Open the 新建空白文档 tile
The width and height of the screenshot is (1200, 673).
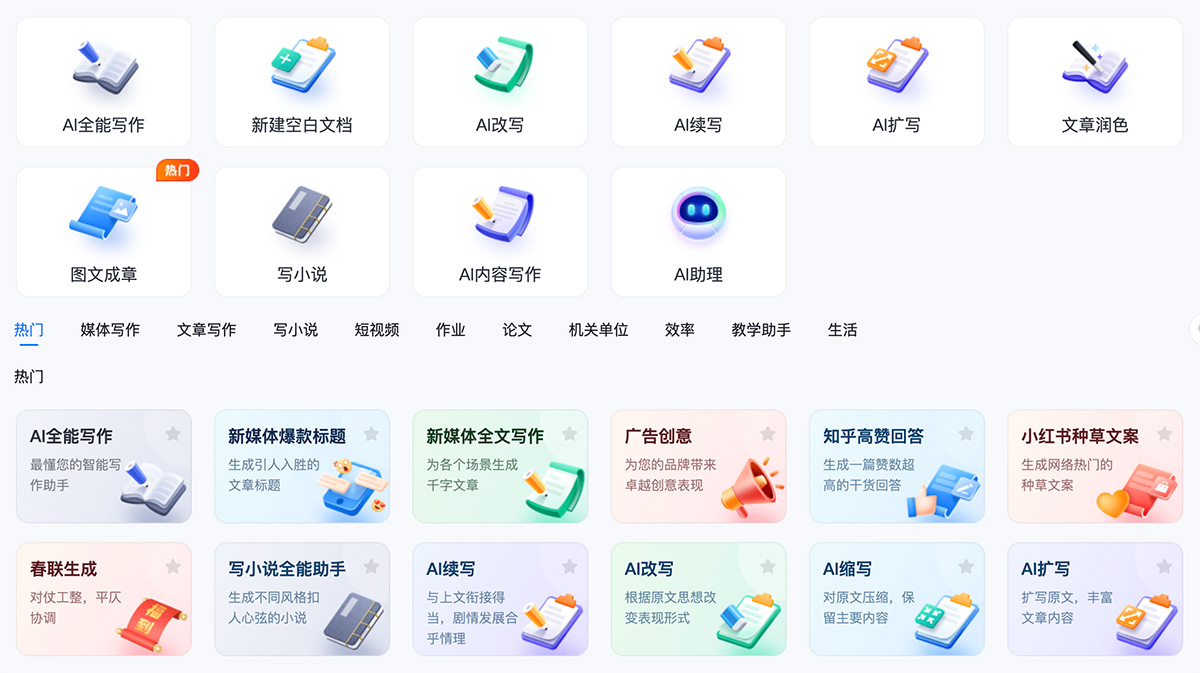[302, 82]
